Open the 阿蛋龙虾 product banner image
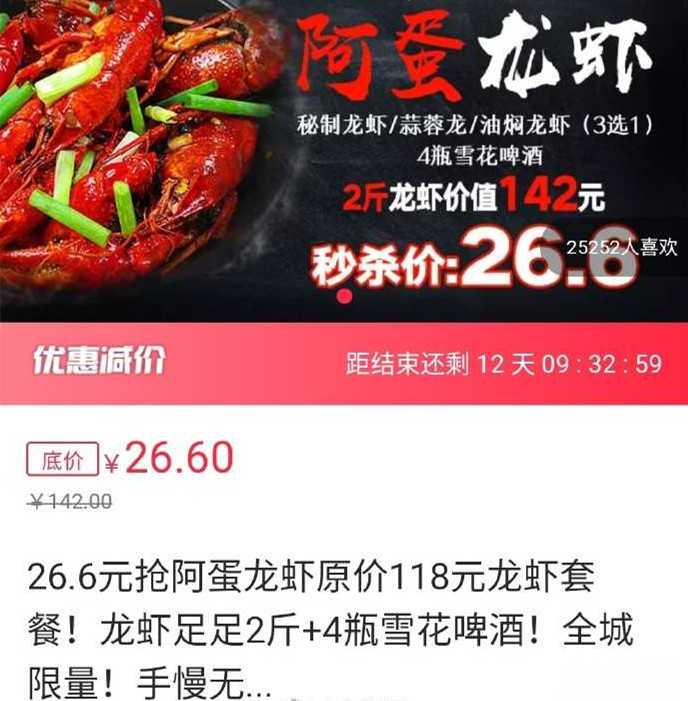 (x=344, y=150)
